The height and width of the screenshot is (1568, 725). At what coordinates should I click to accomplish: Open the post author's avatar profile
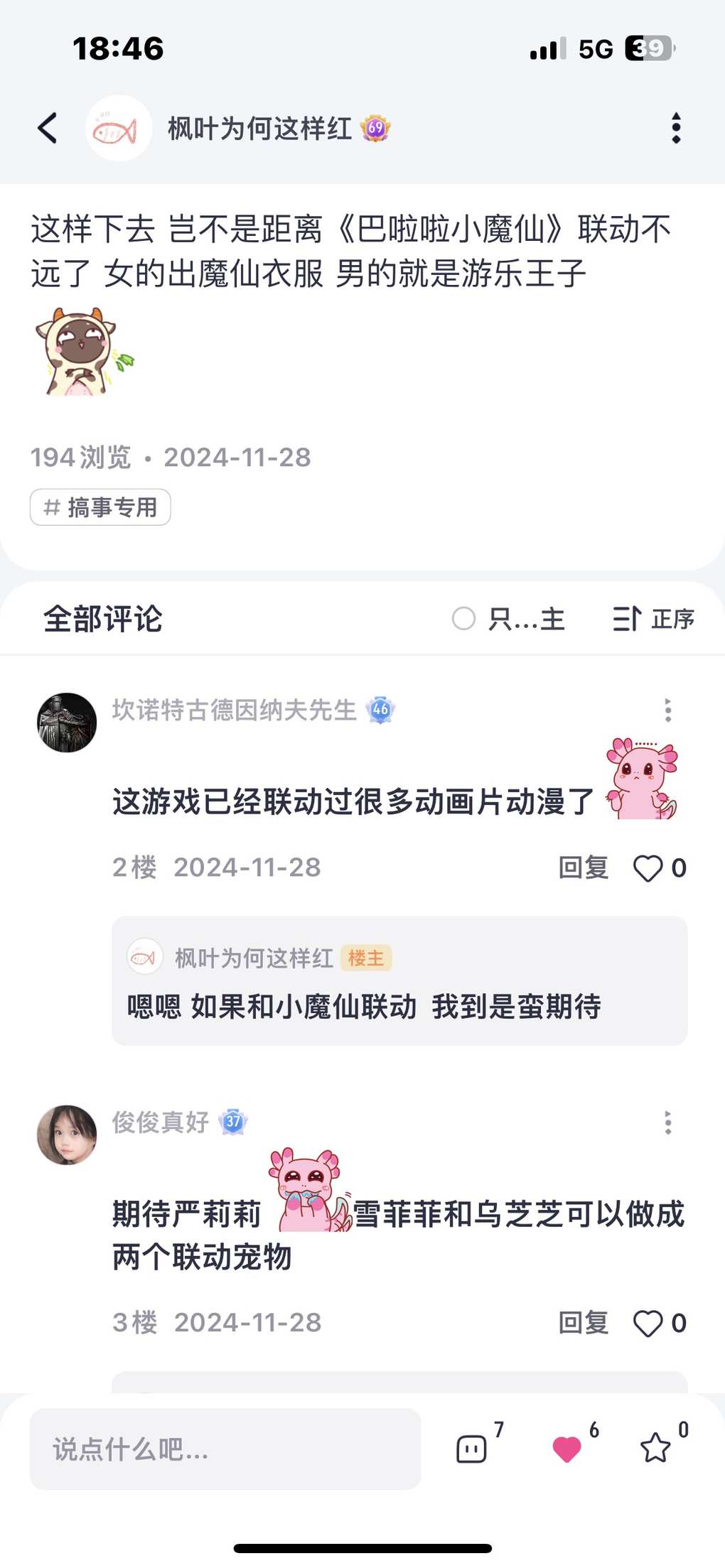pos(118,129)
